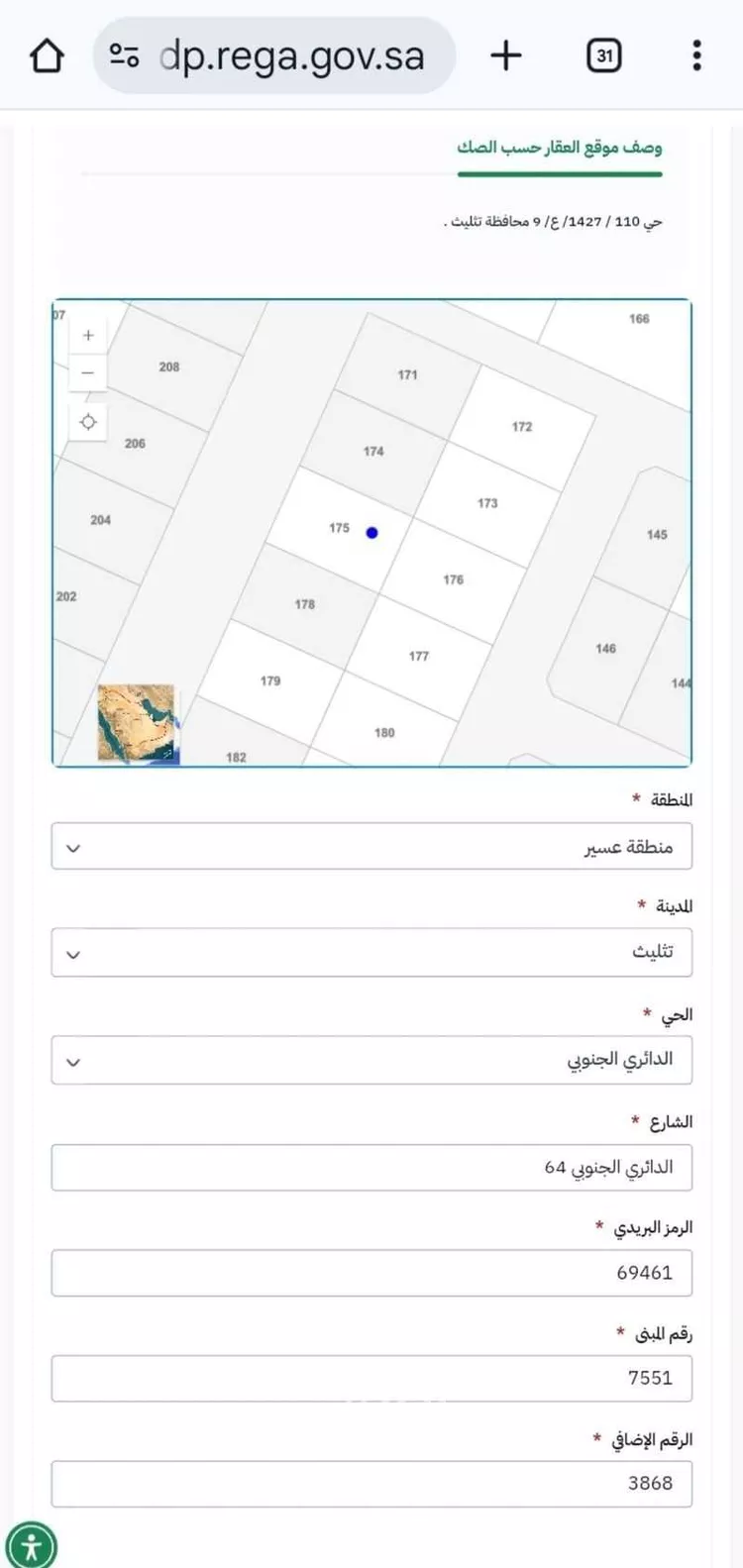Zoom in on the parcel map
This screenshot has width=743, height=1568.
pyautogui.click(x=87, y=335)
